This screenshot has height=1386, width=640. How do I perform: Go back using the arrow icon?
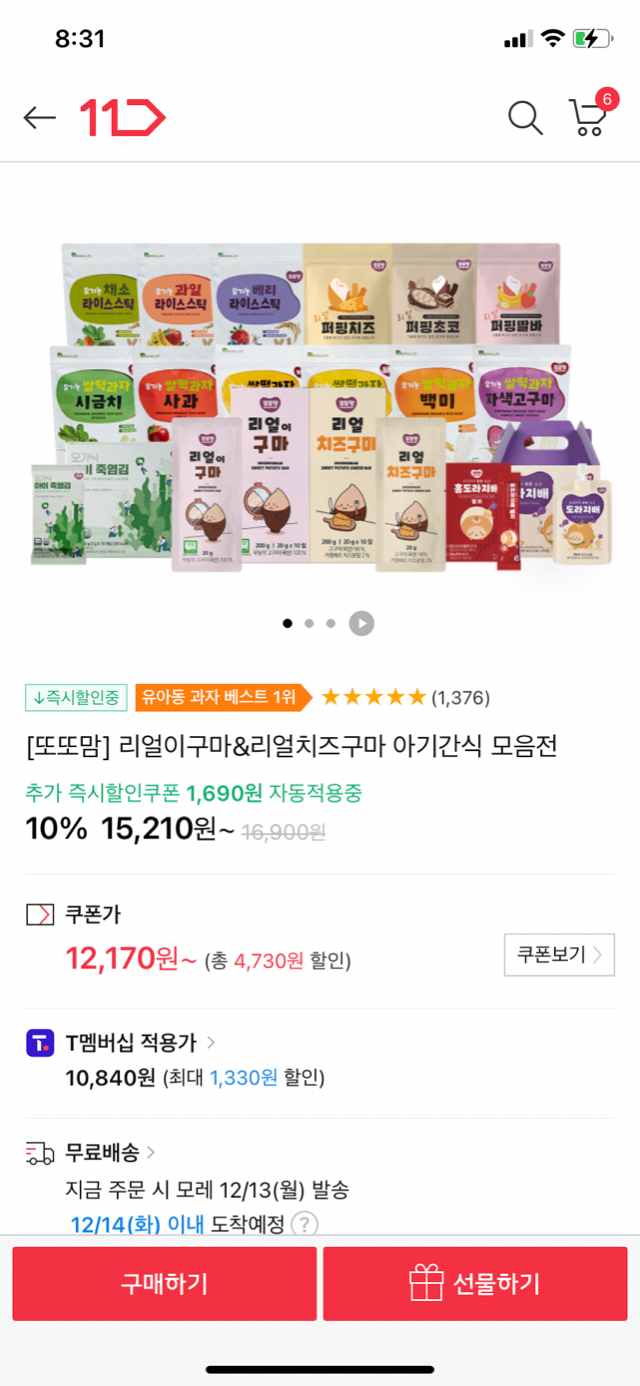click(40, 118)
